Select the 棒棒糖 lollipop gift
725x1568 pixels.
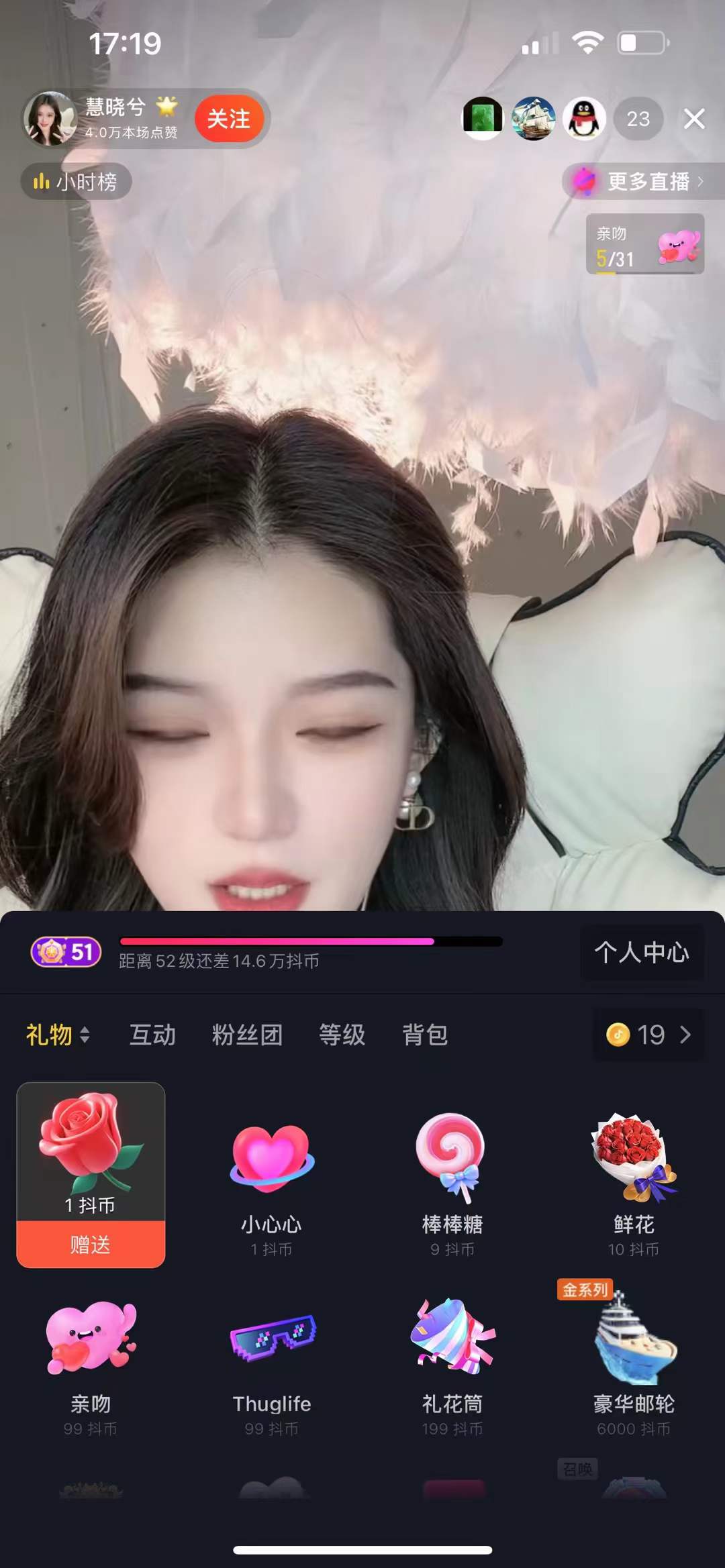(x=452, y=1181)
